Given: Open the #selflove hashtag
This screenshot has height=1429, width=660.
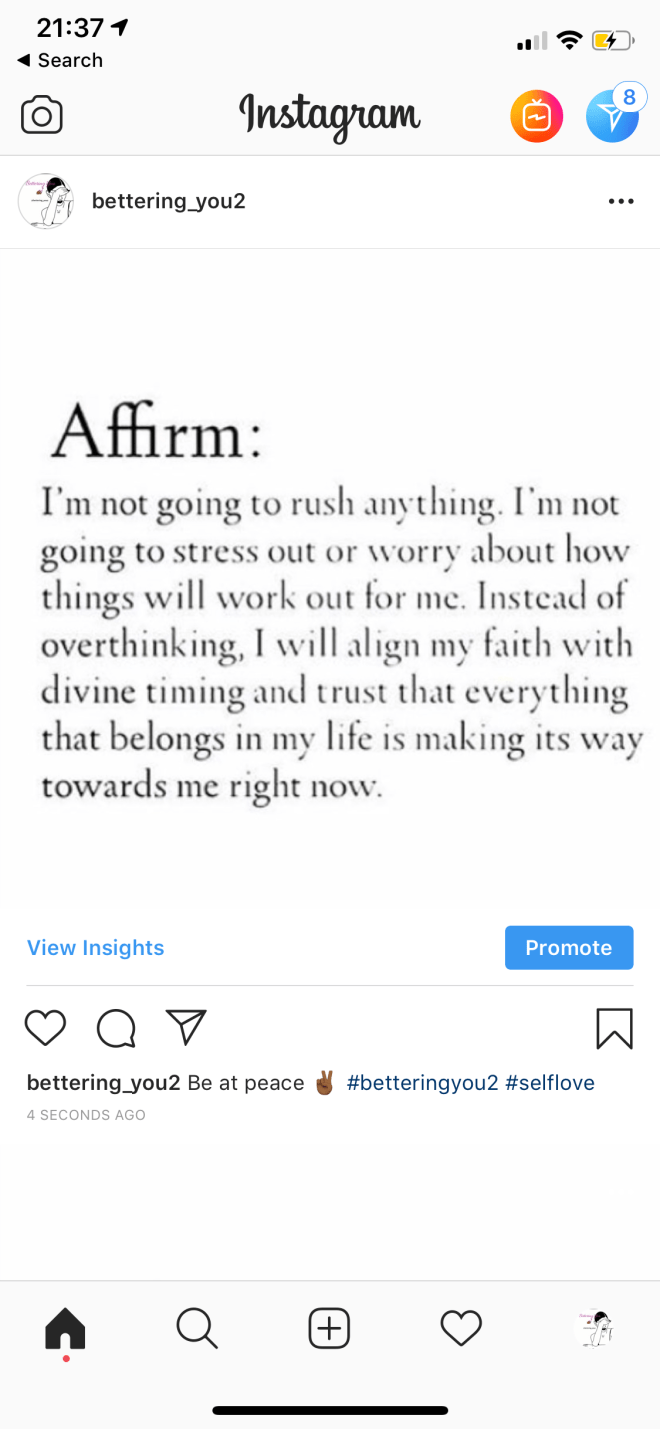Looking at the screenshot, I should click(550, 1083).
